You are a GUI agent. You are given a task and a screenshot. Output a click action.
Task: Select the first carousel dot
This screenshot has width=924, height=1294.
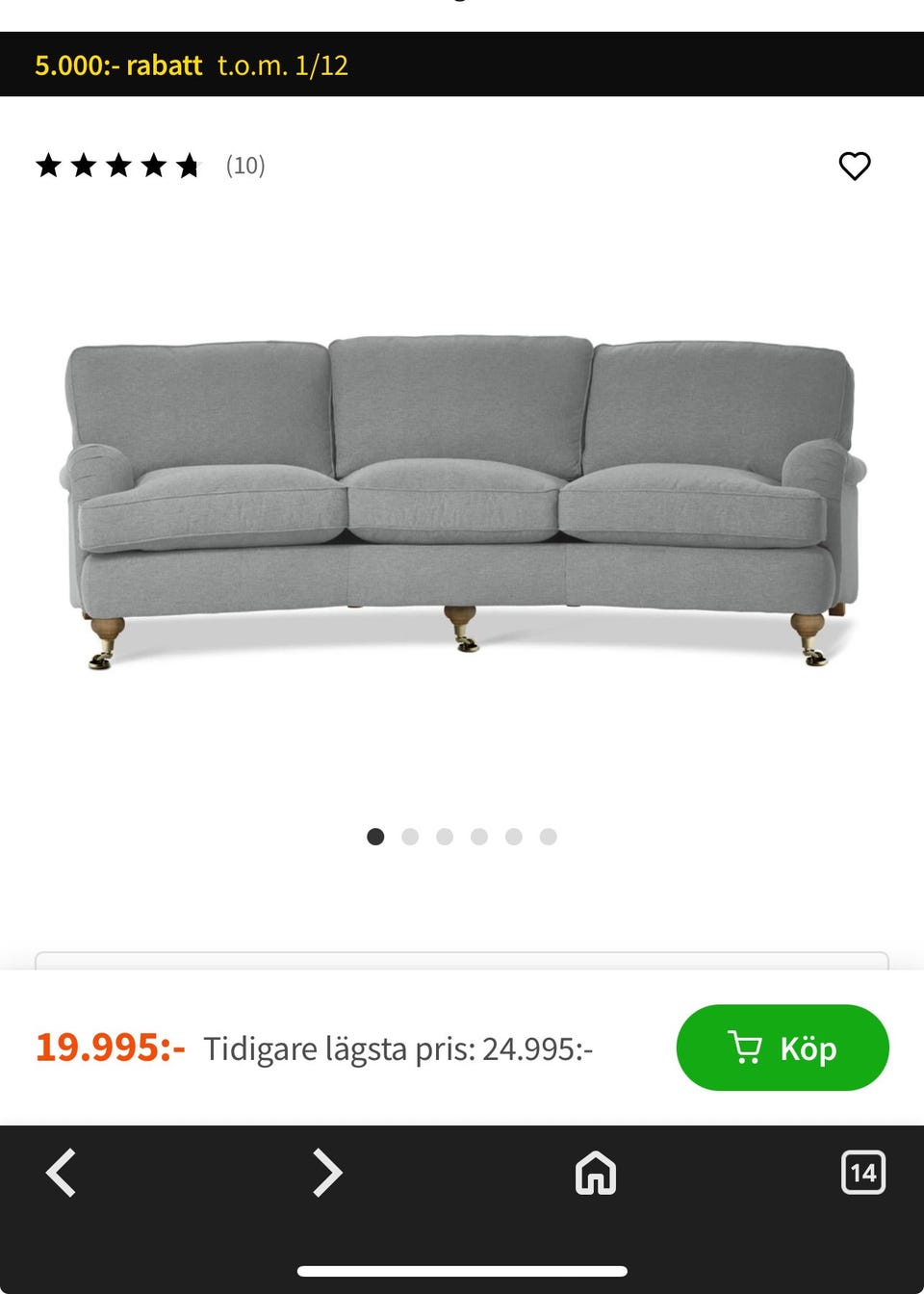pyautogui.click(x=375, y=837)
